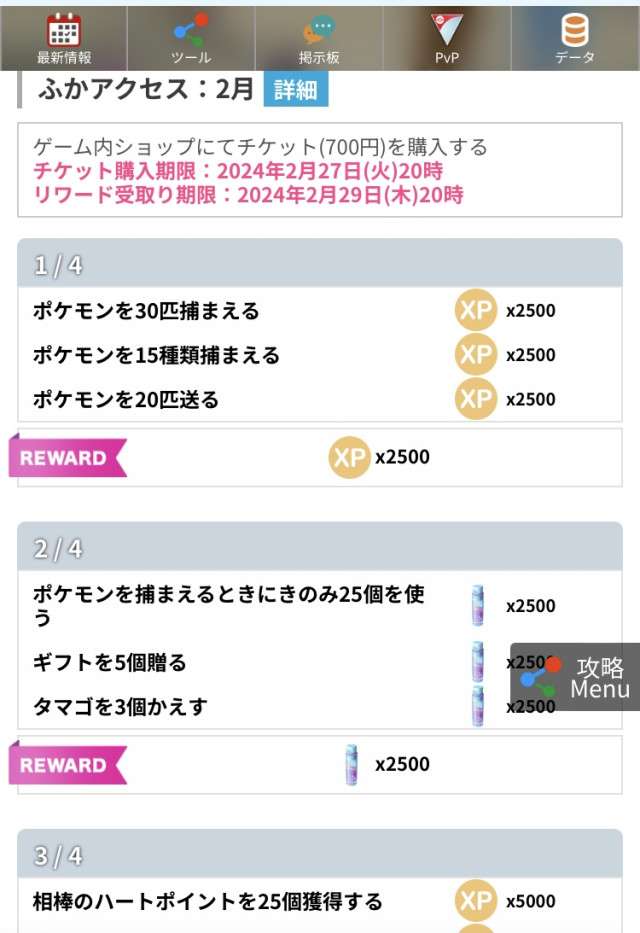The image size is (640, 933).
Task: Open the 最新情報 news tab
Action: click(x=64, y=38)
